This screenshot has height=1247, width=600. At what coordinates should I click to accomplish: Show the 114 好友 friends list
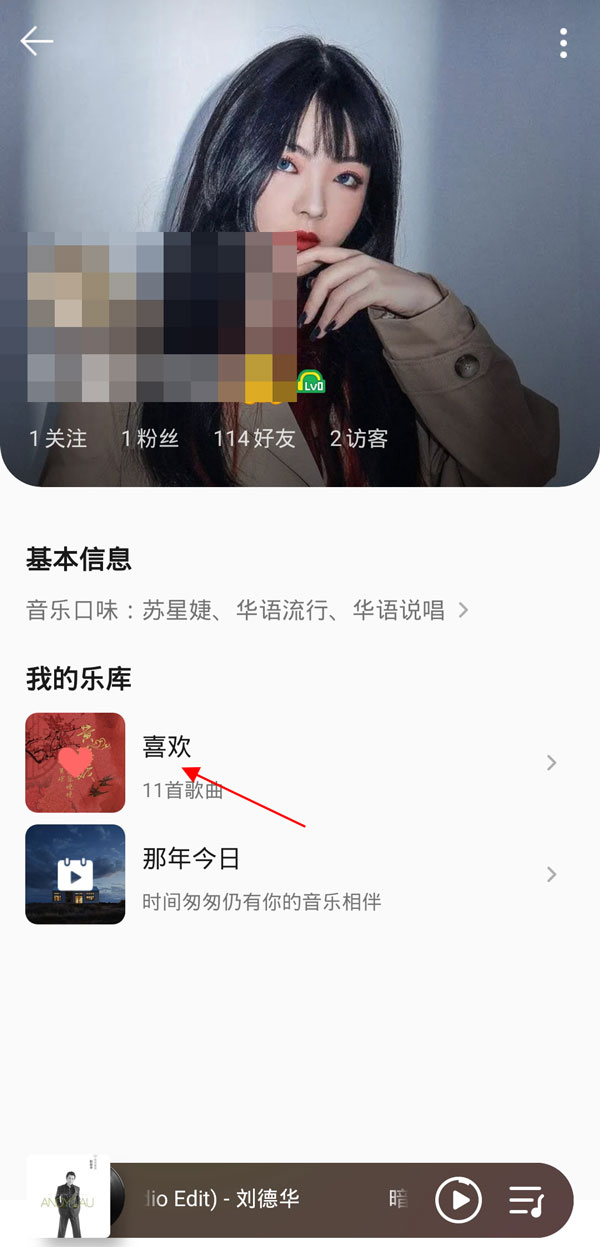[254, 438]
